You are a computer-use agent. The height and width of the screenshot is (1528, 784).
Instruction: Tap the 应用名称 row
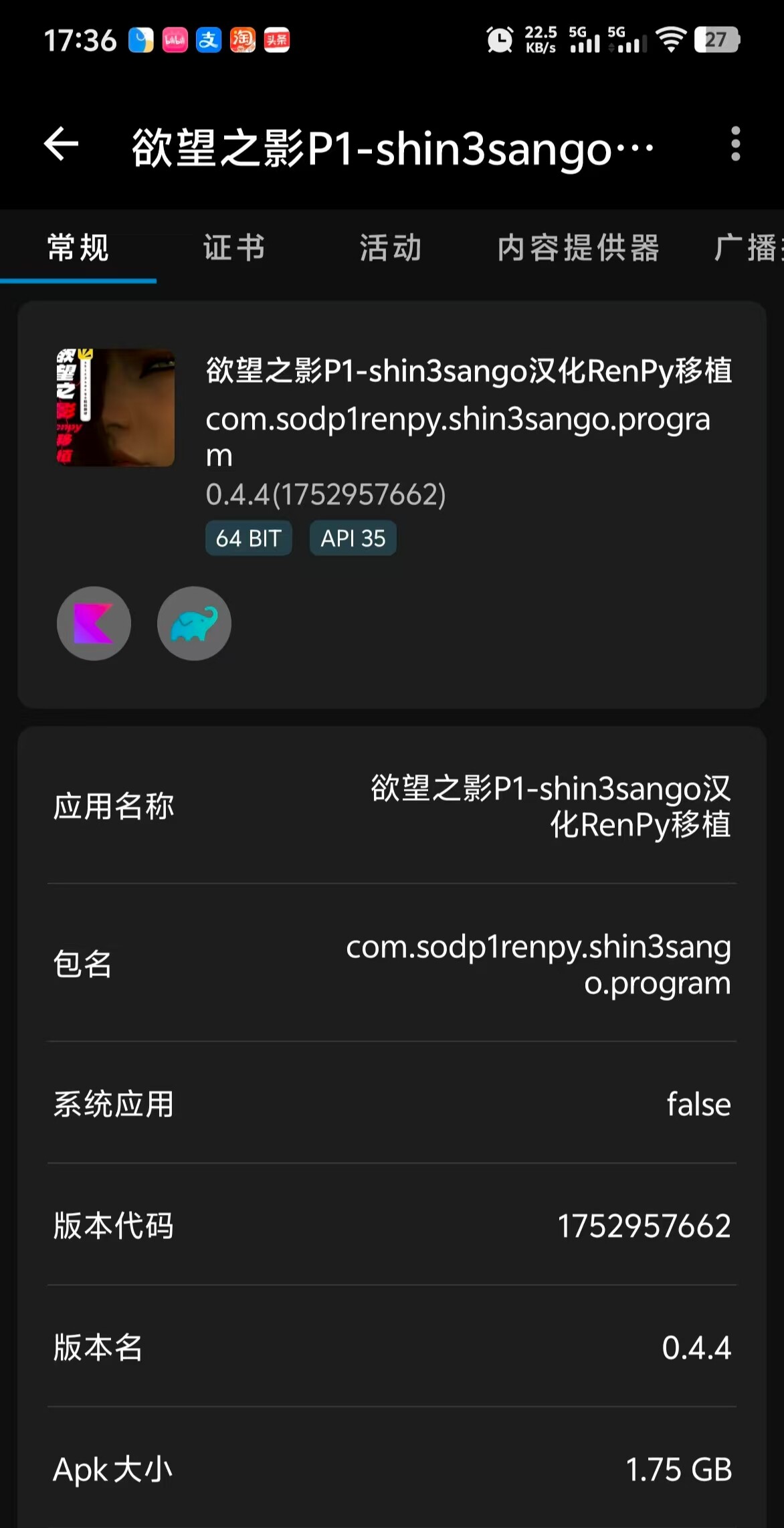392,806
